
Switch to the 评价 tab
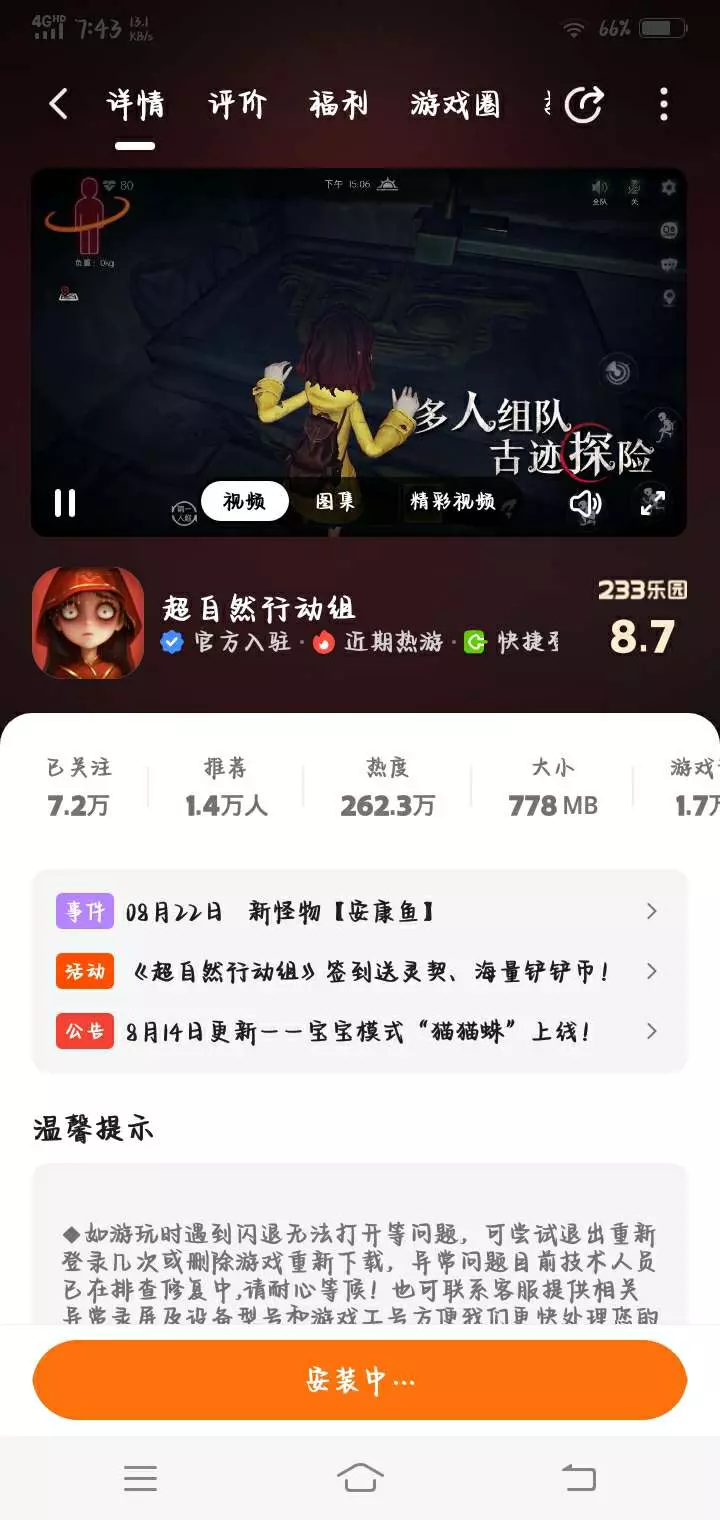237,104
